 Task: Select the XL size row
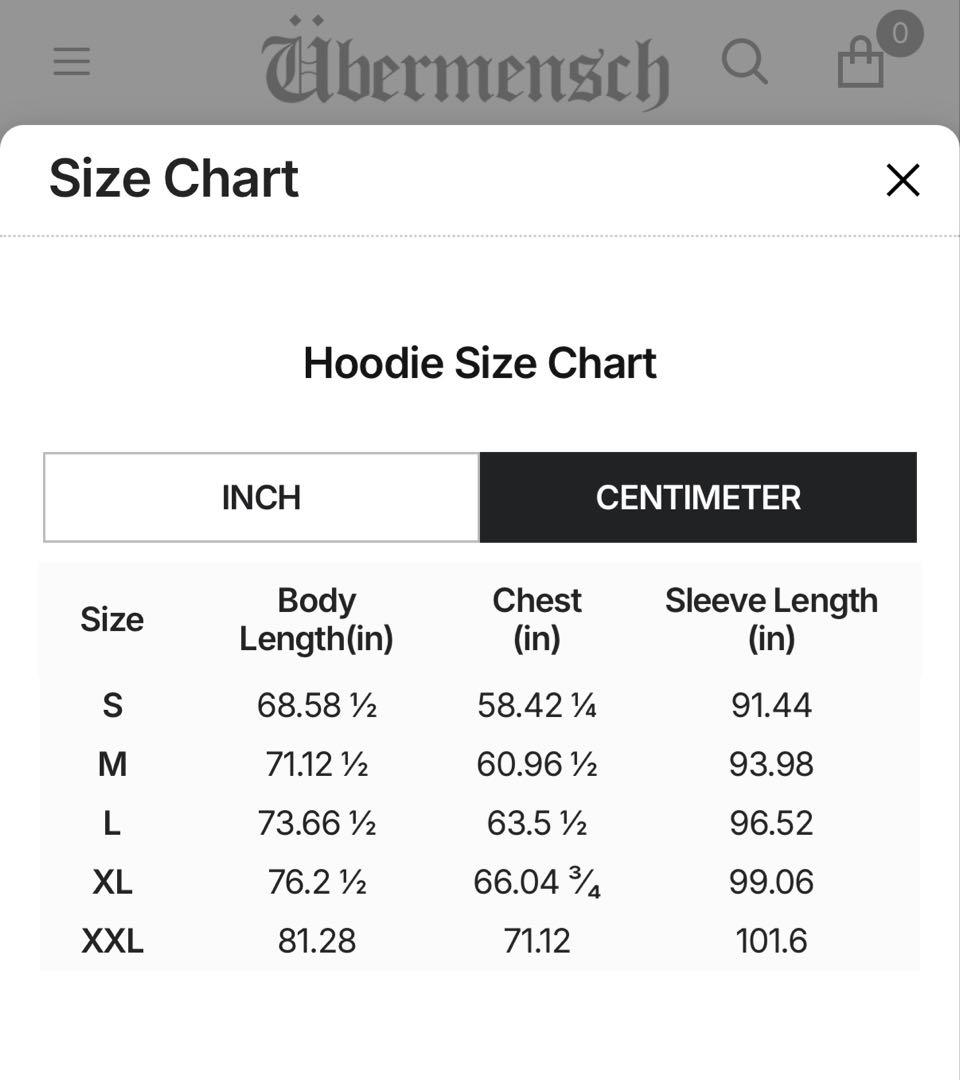[x=113, y=882]
